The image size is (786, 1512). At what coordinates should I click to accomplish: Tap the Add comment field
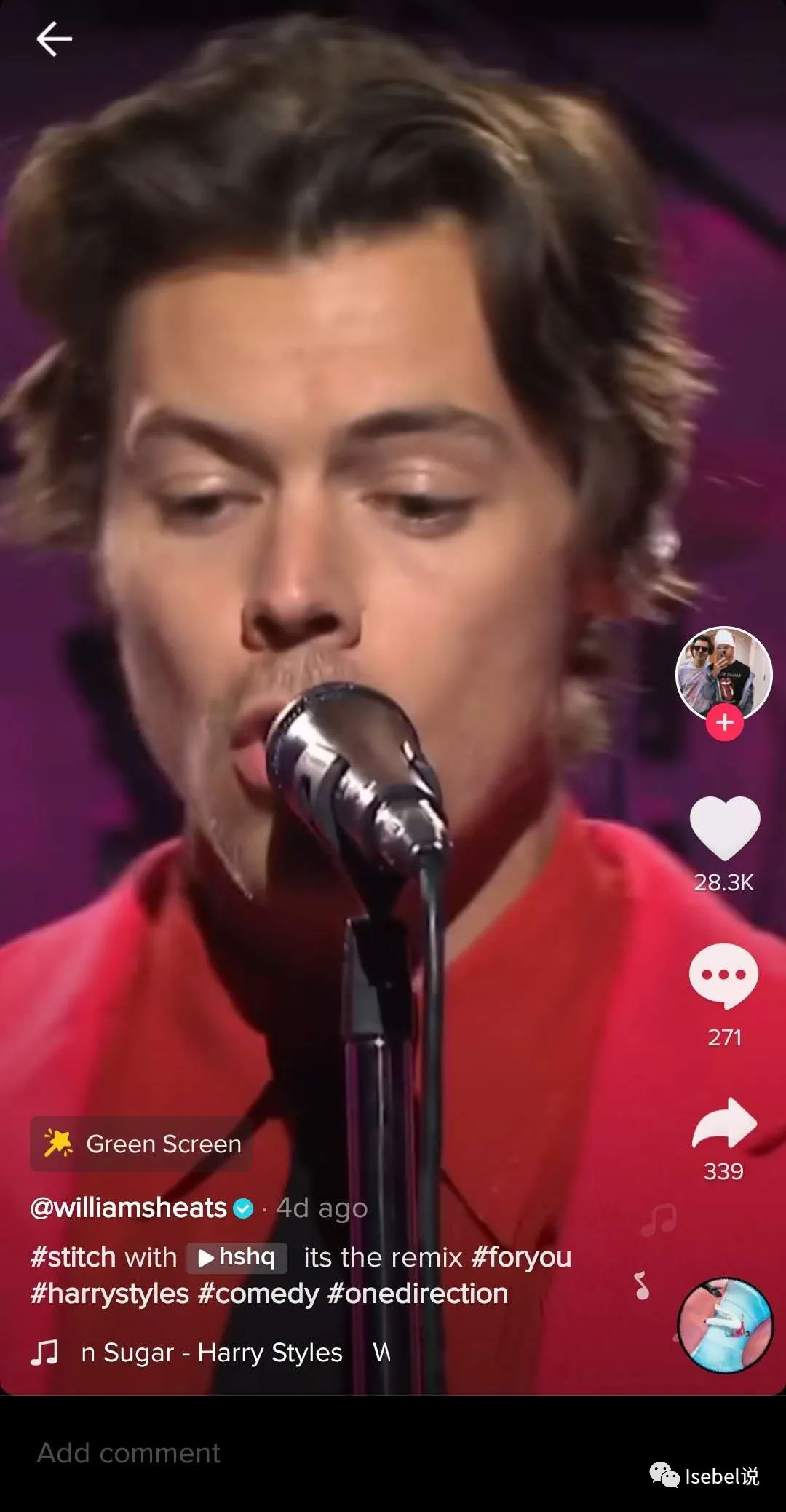click(291, 1453)
